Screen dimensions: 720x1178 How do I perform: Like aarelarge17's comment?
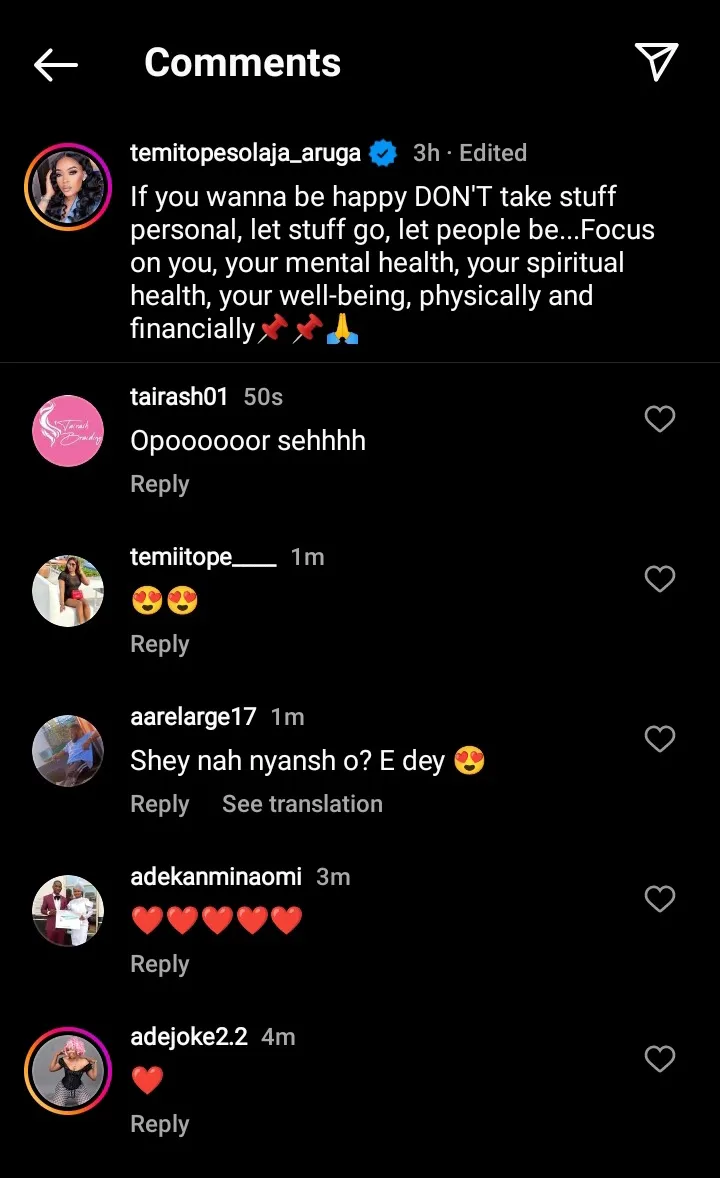[x=660, y=739]
